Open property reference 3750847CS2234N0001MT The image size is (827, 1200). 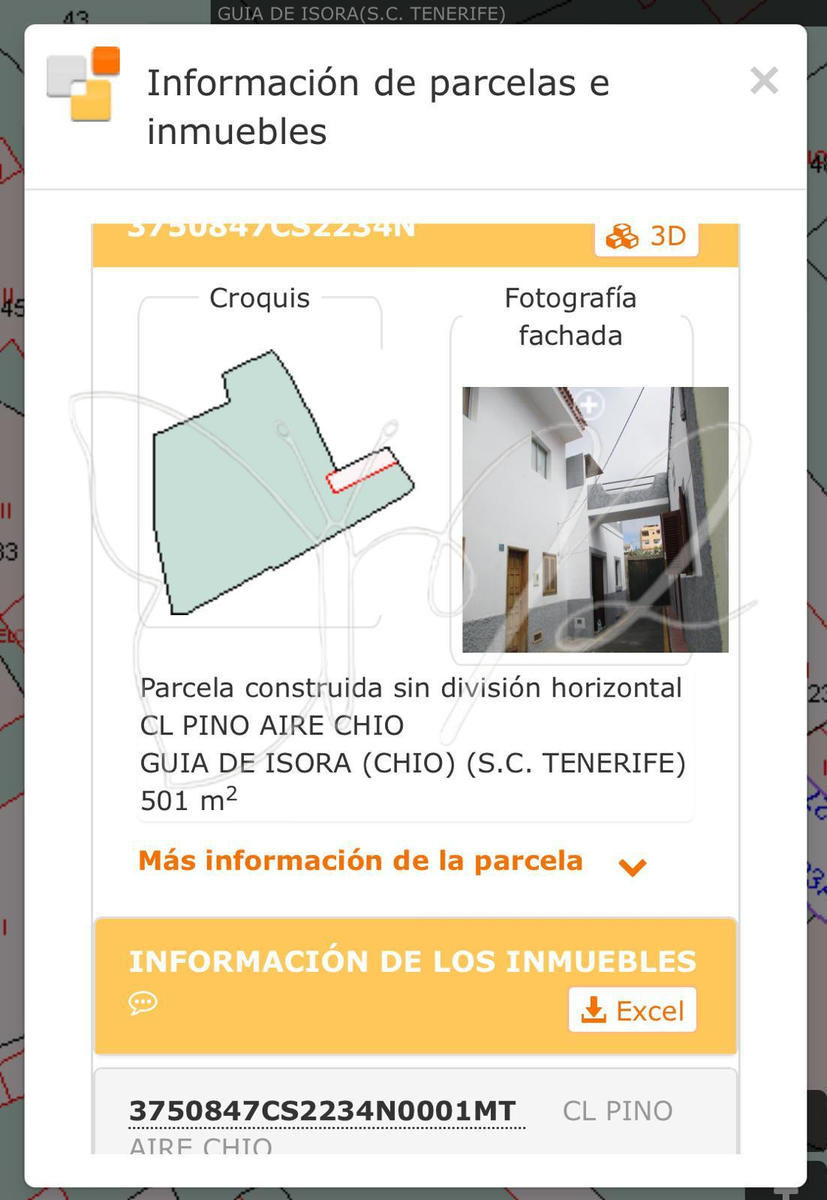326,1111
